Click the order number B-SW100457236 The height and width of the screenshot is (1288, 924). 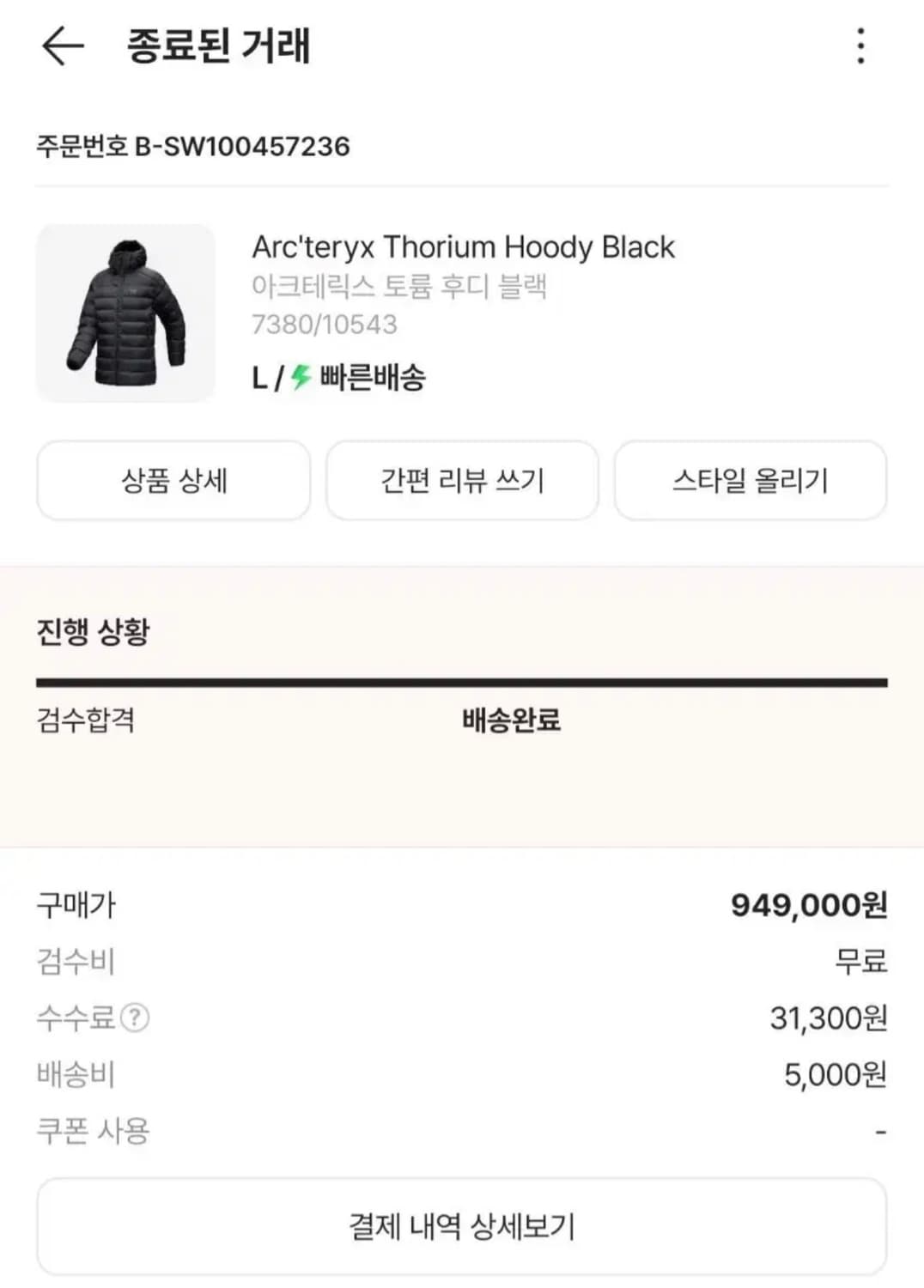(x=193, y=144)
